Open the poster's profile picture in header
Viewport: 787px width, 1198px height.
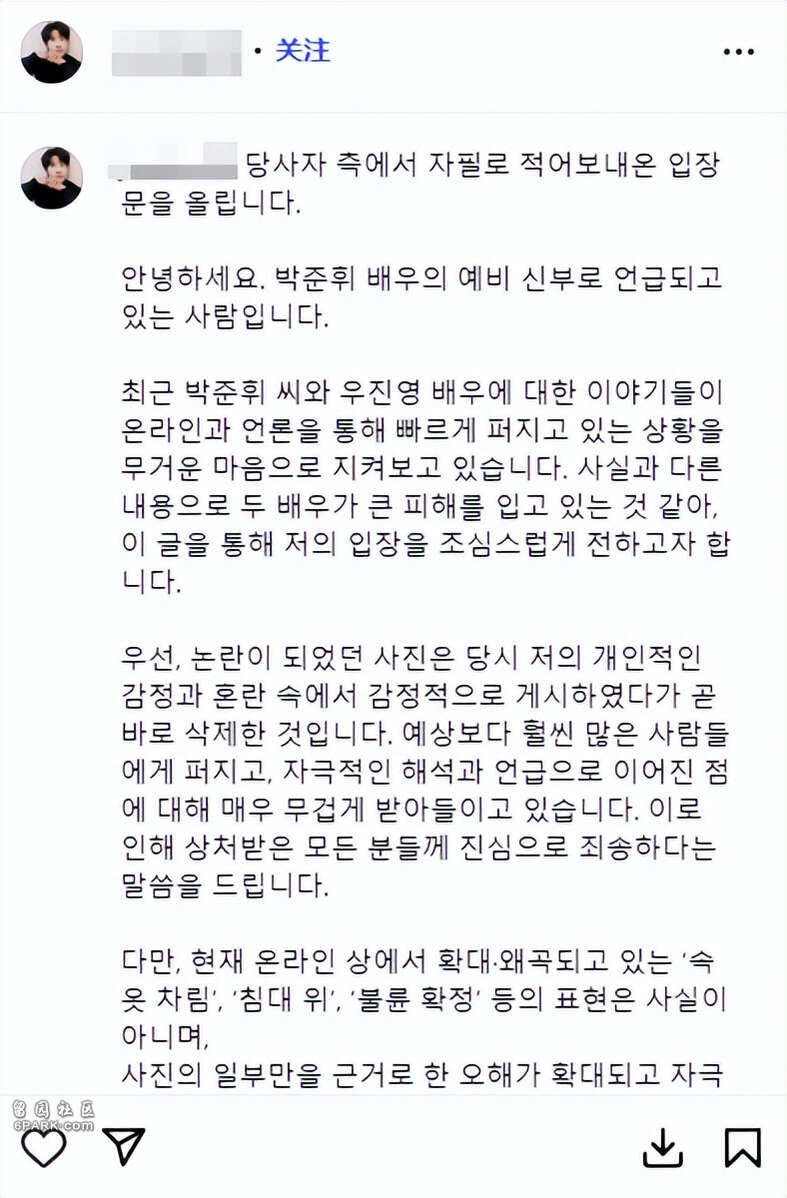pyautogui.click(x=52, y=52)
